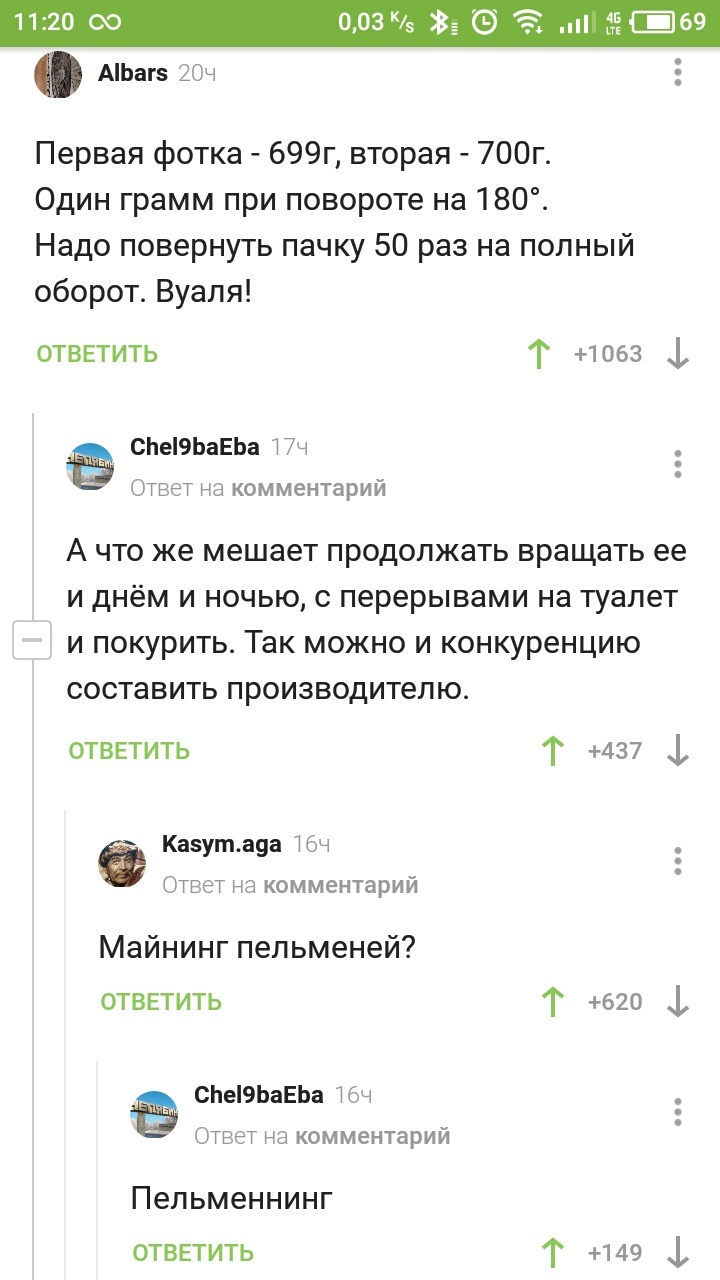
Task: Open overflow menu on Albars' comment
Action: [678, 72]
